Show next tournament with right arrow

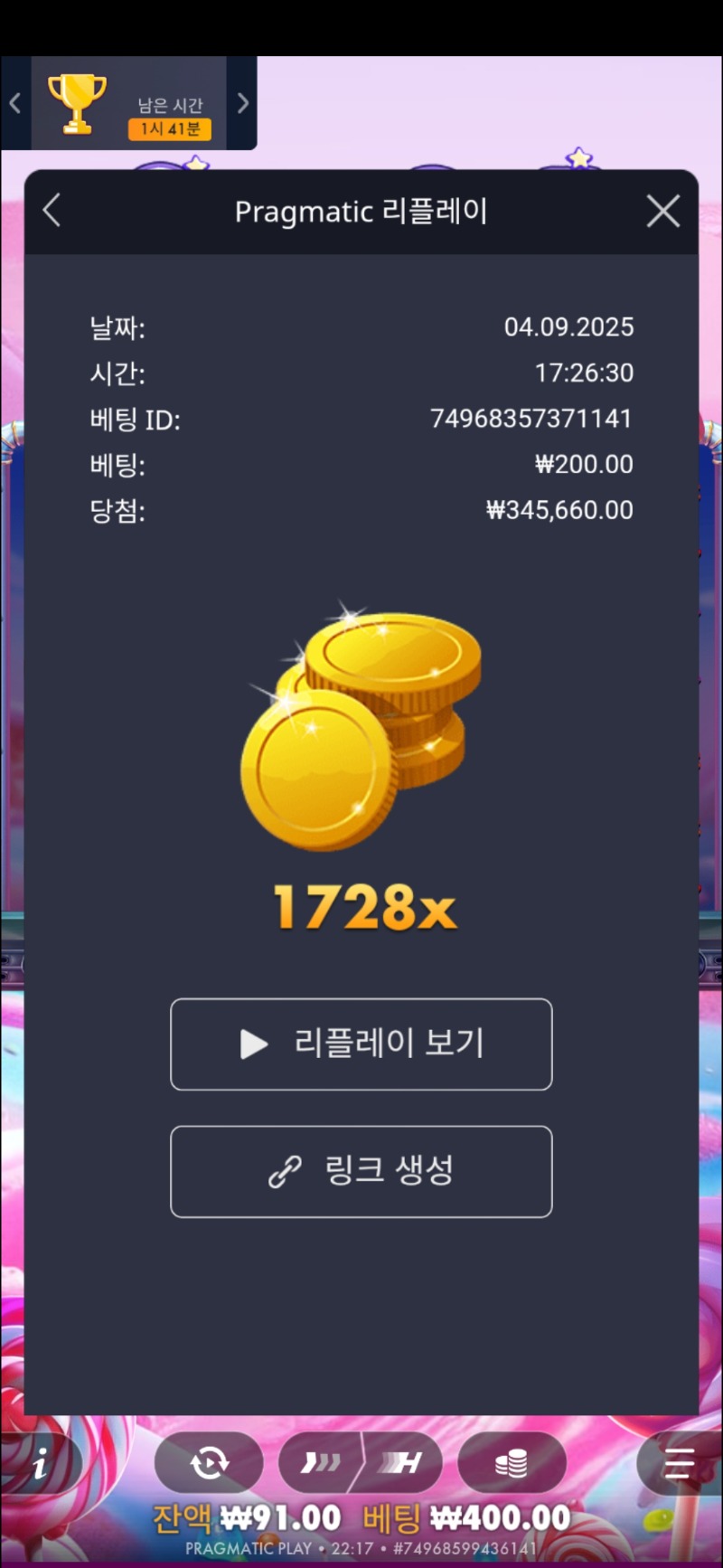[x=242, y=103]
